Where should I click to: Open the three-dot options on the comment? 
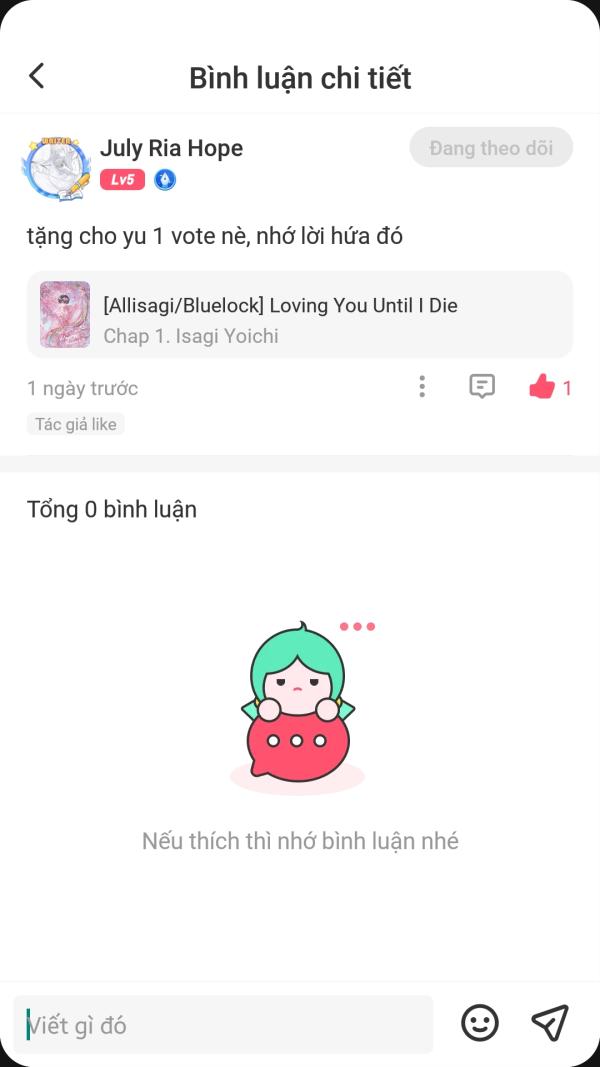click(422, 387)
